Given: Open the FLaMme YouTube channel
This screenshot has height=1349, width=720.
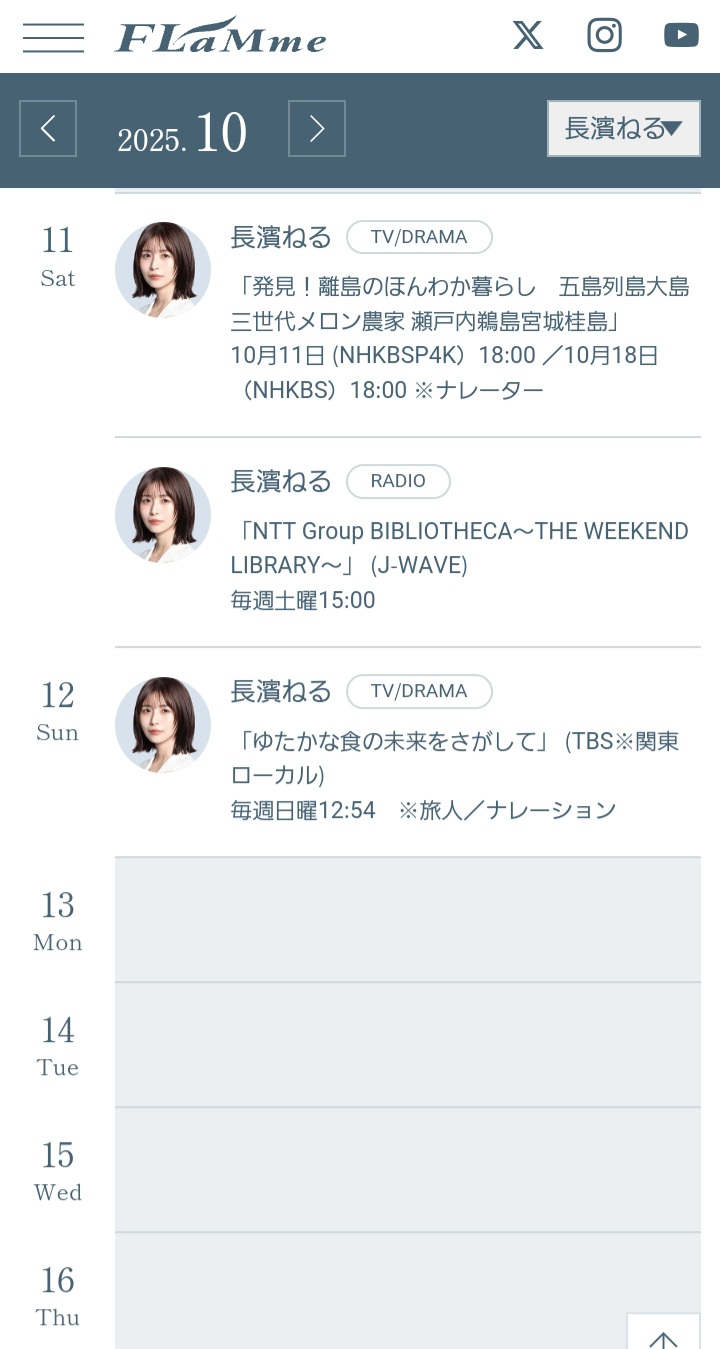Looking at the screenshot, I should pyautogui.click(x=681, y=36).
